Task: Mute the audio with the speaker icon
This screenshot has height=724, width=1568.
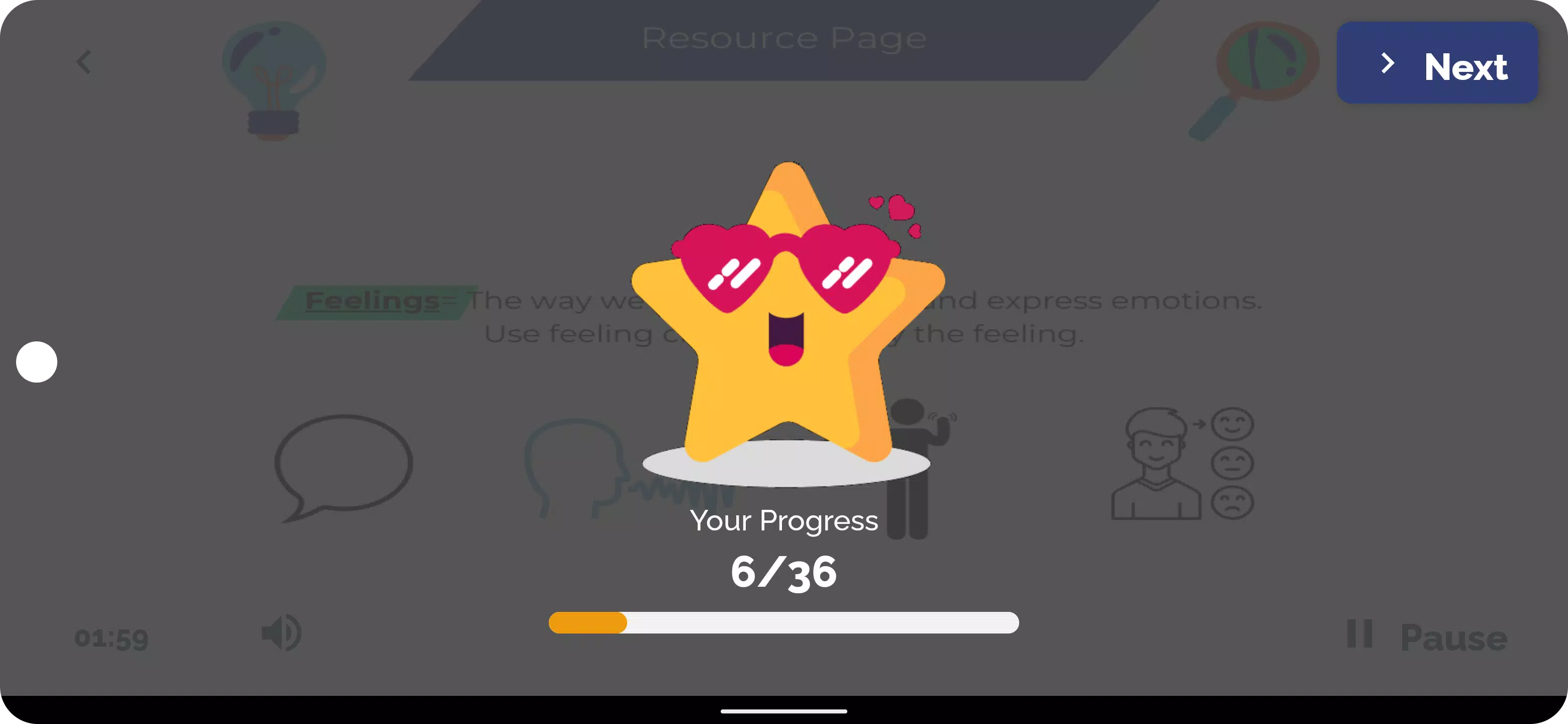Action: (x=281, y=633)
